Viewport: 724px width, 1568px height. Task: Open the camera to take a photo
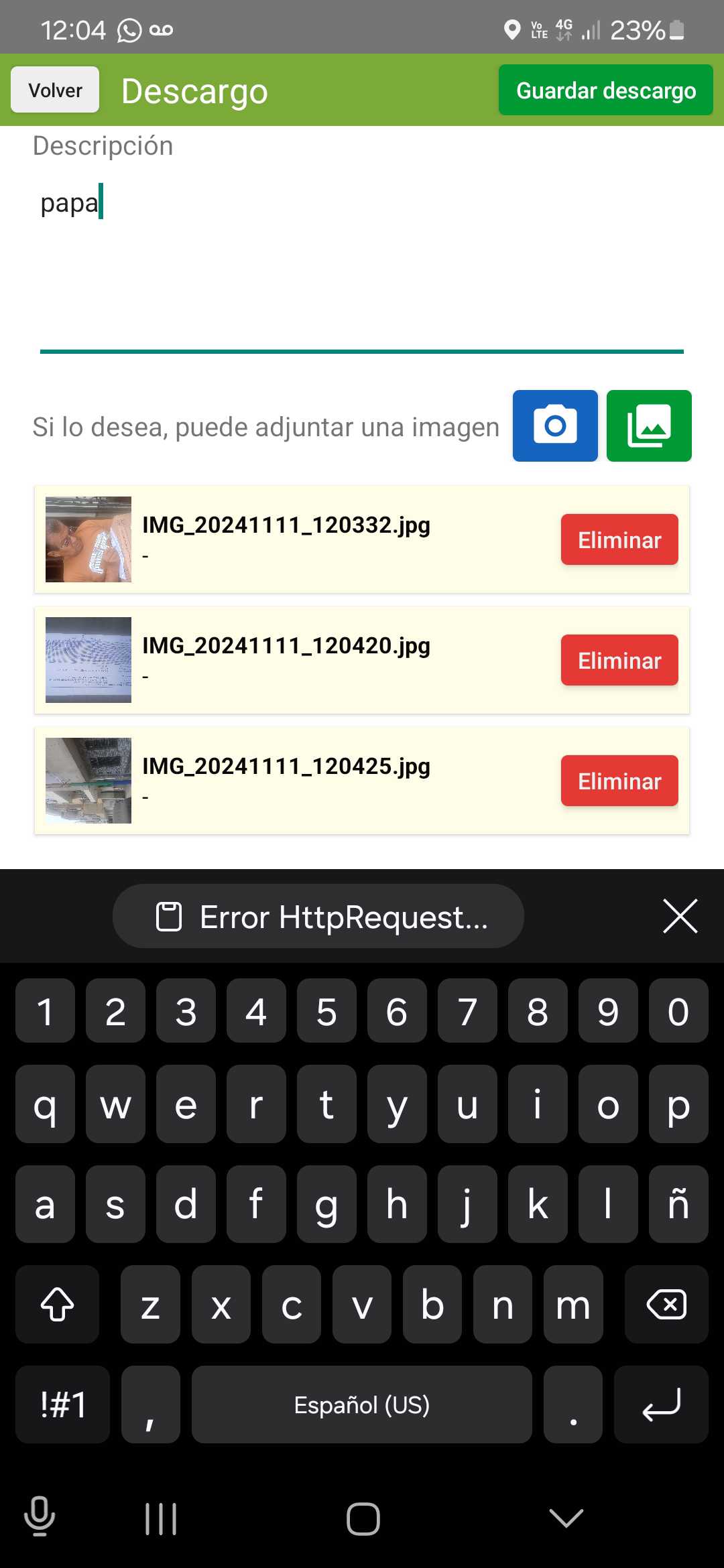[555, 426]
